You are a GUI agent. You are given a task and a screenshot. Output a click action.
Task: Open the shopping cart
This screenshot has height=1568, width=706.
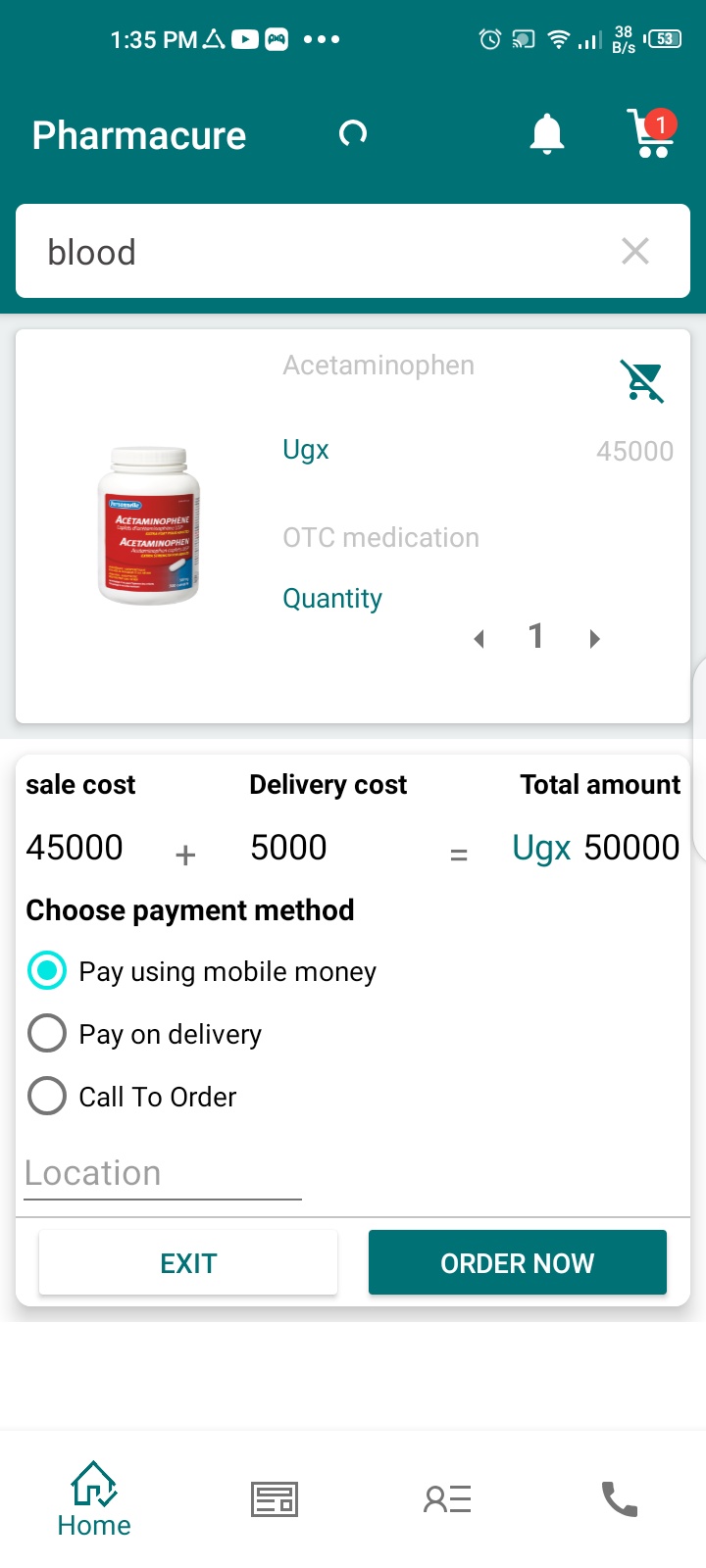(651, 133)
